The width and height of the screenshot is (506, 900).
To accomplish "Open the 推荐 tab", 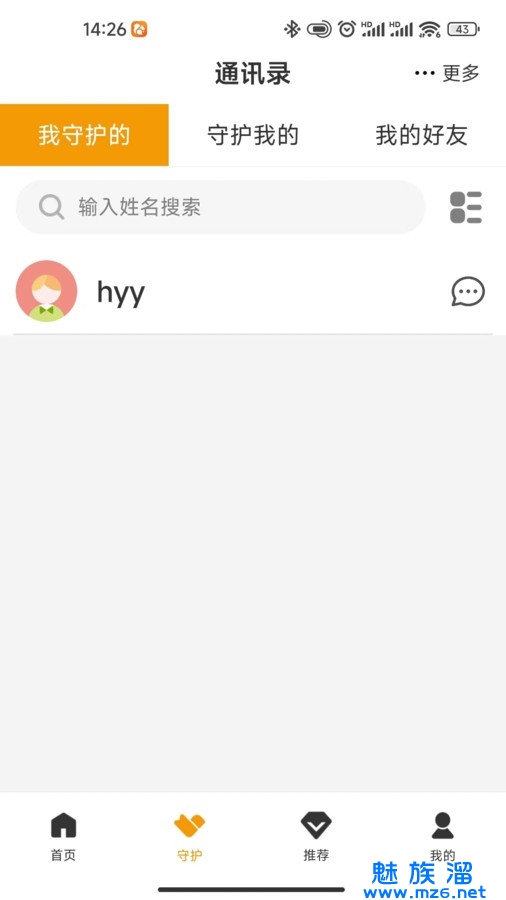I will 316,837.
